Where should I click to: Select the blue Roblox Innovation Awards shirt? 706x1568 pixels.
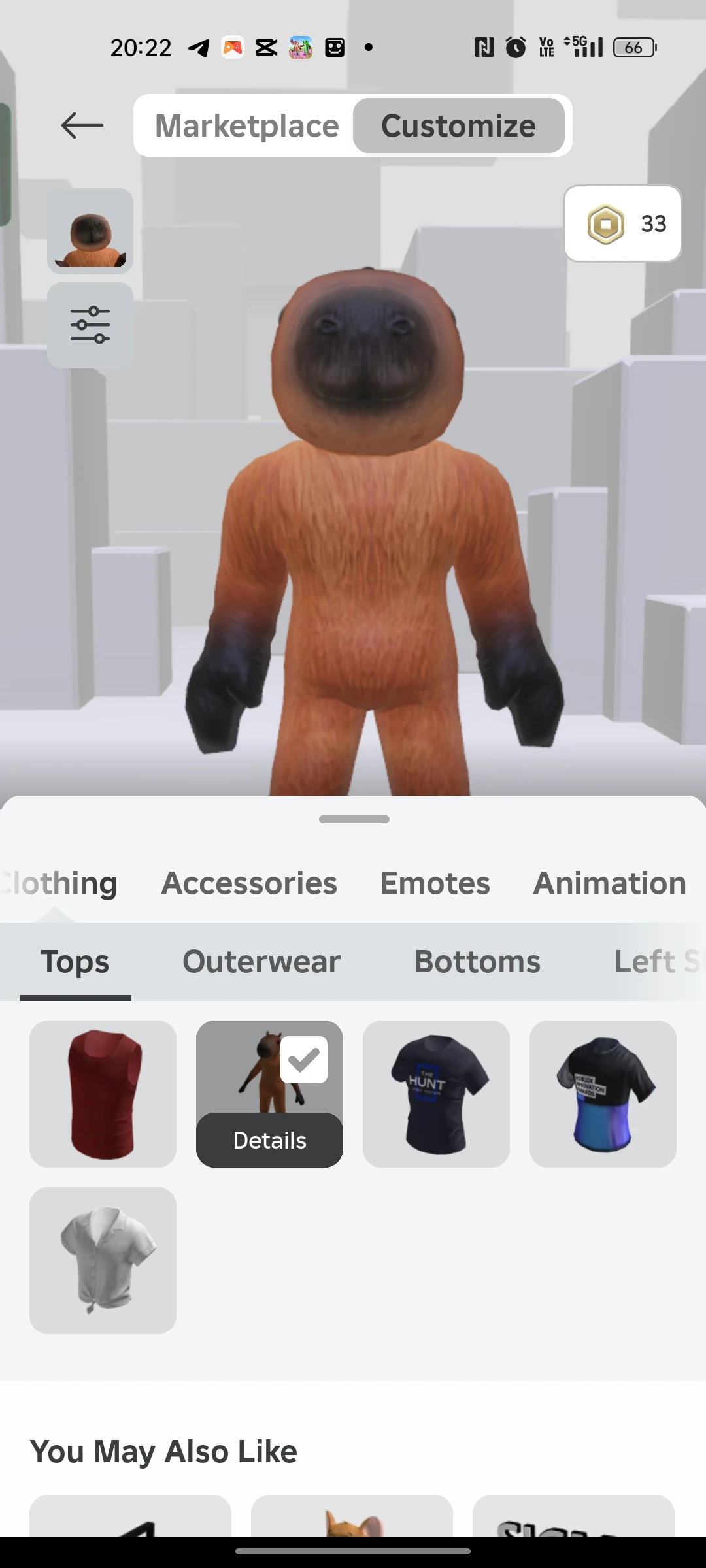(602, 1094)
